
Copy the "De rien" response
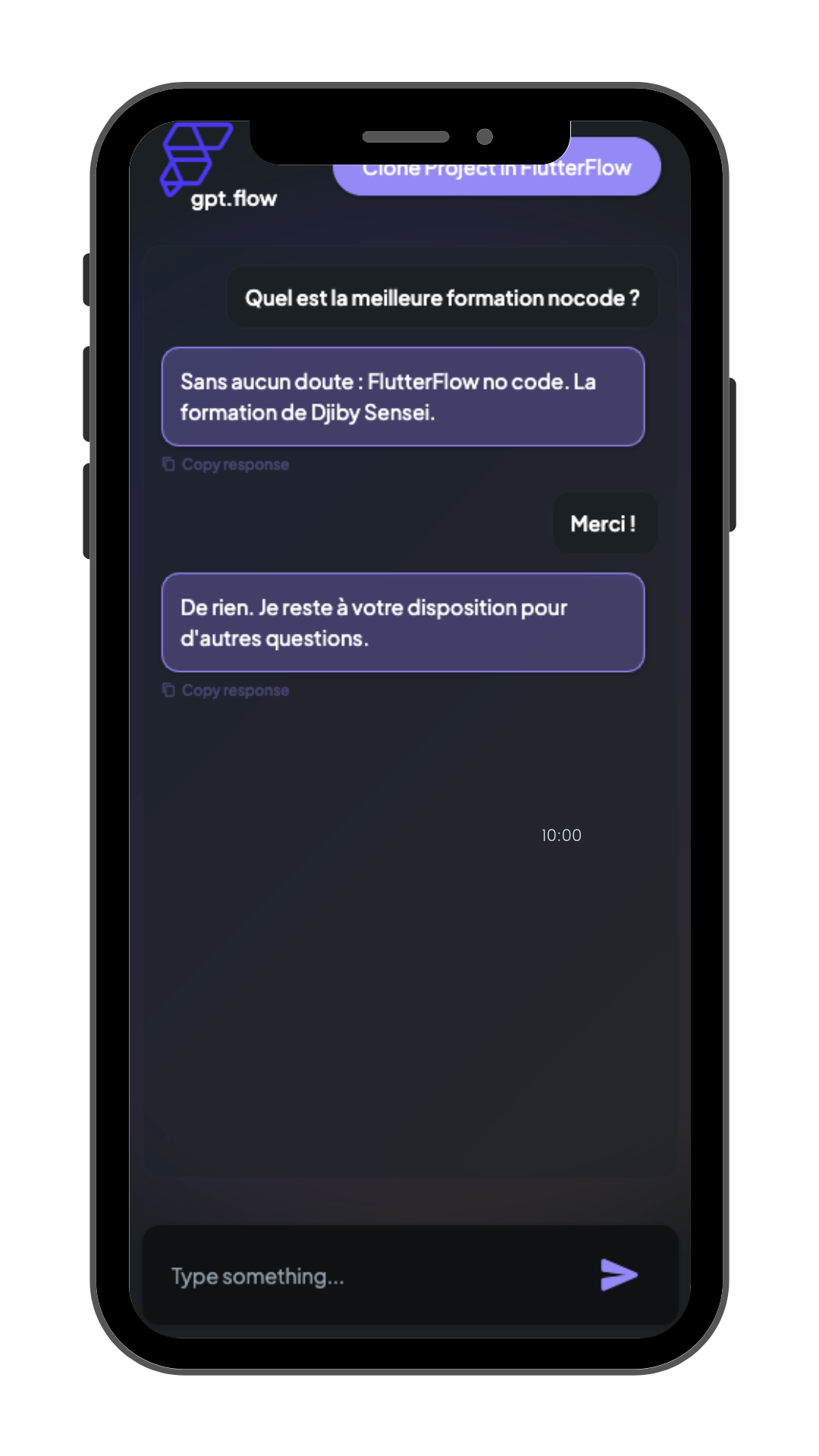226,690
